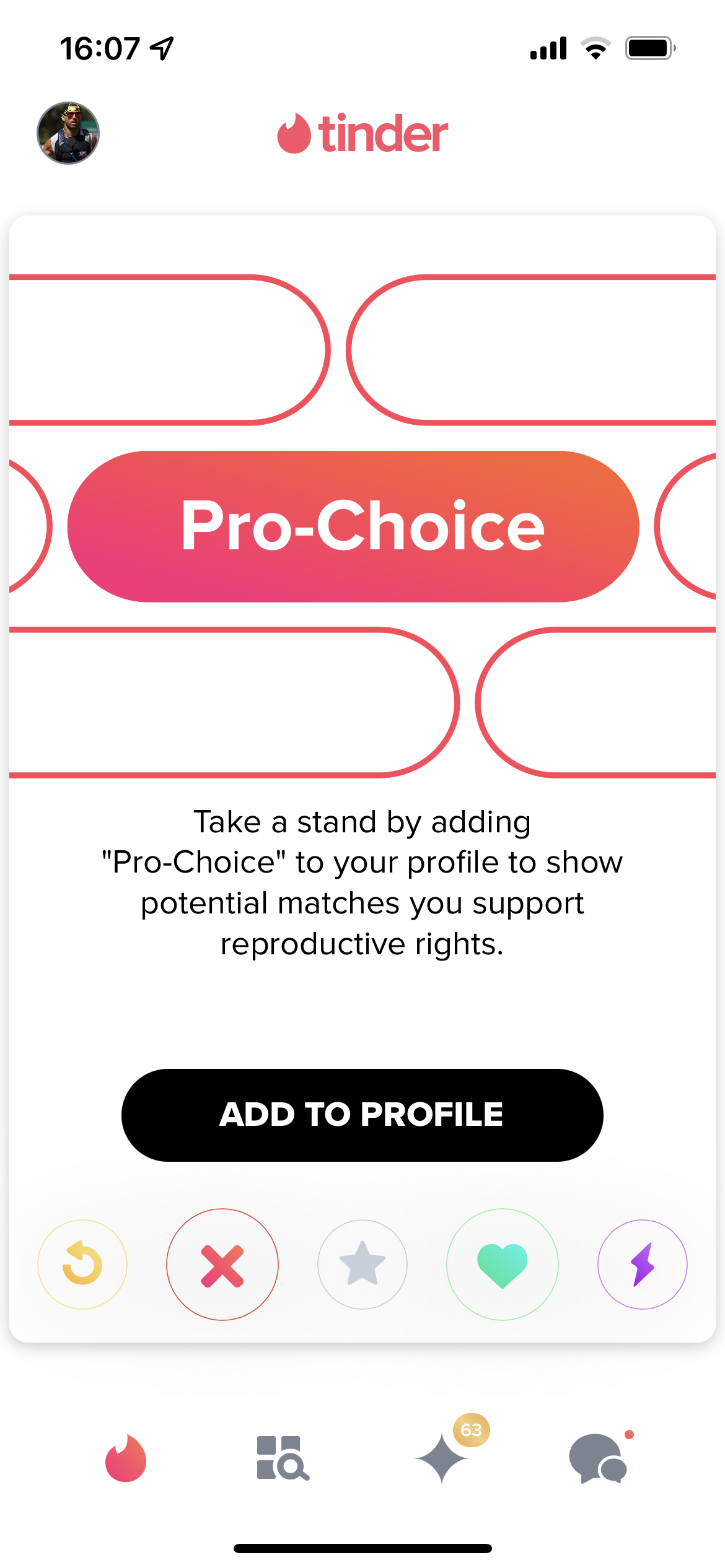
Task: Open the Tinder flame home tab icon
Action: (126, 1460)
